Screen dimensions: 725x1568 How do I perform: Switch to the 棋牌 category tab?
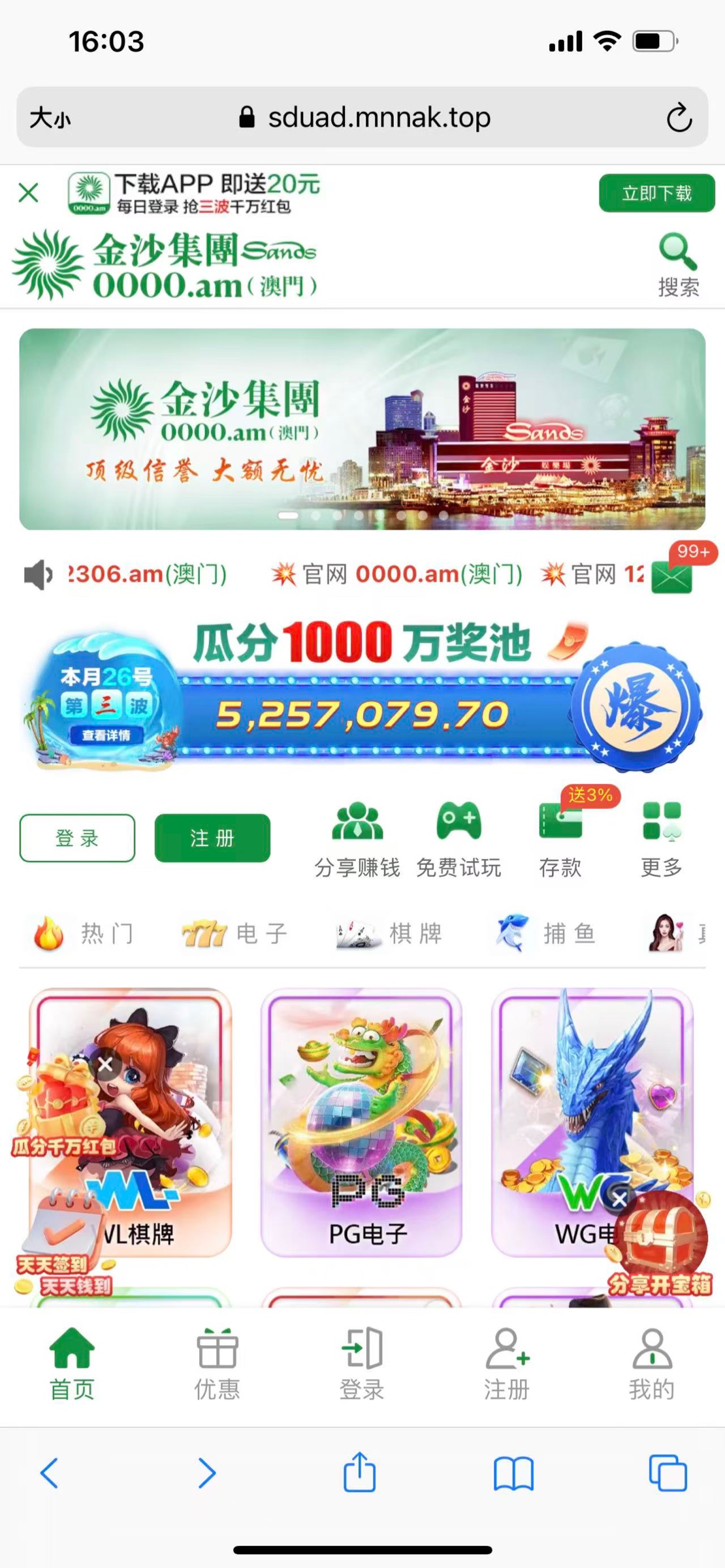[390, 934]
